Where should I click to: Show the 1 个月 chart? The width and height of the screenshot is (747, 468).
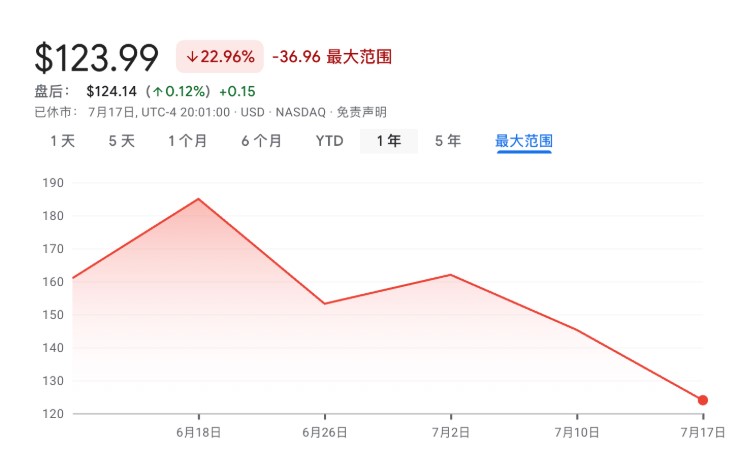click(x=188, y=141)
